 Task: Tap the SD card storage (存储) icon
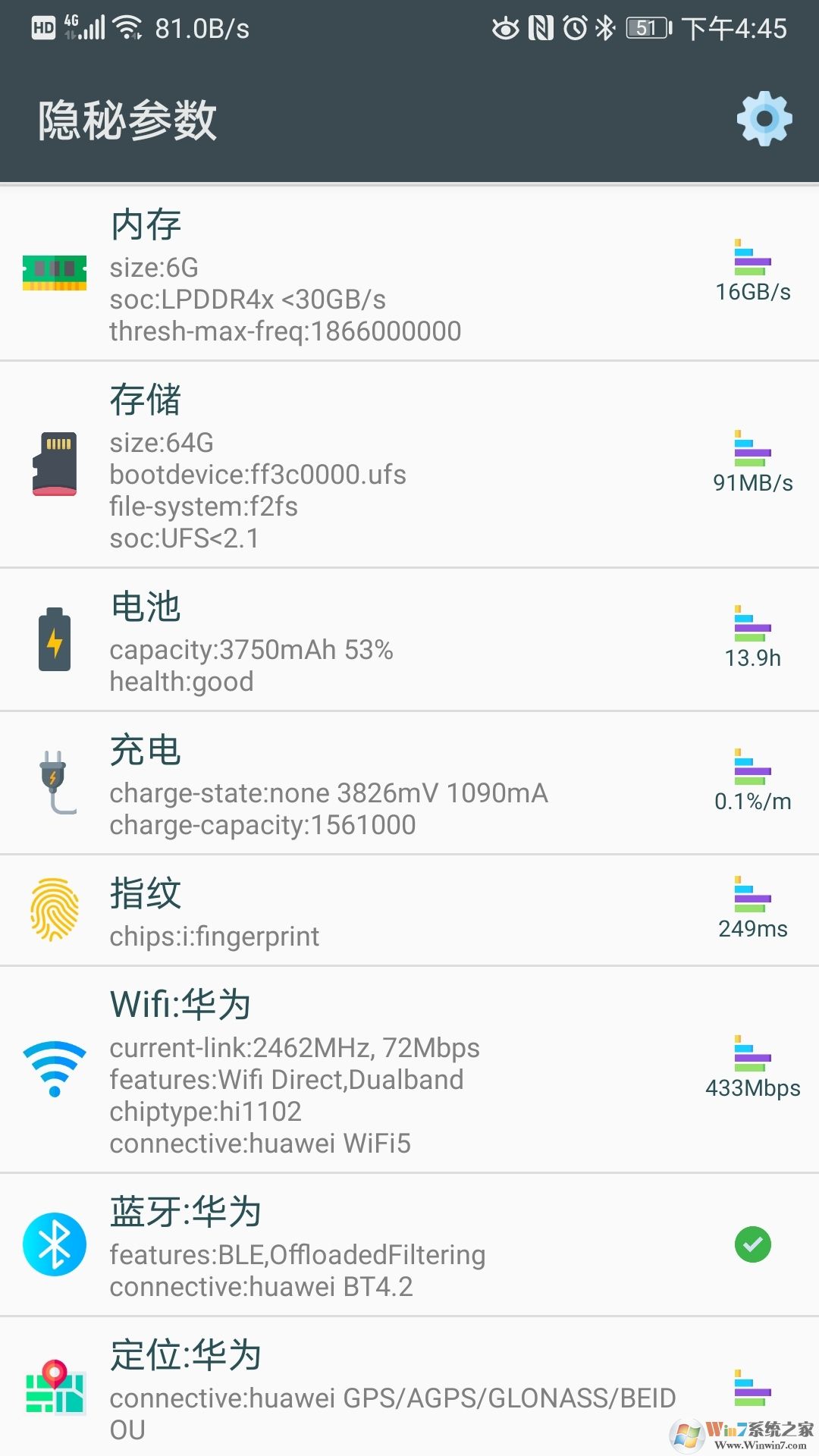(56, 466)
